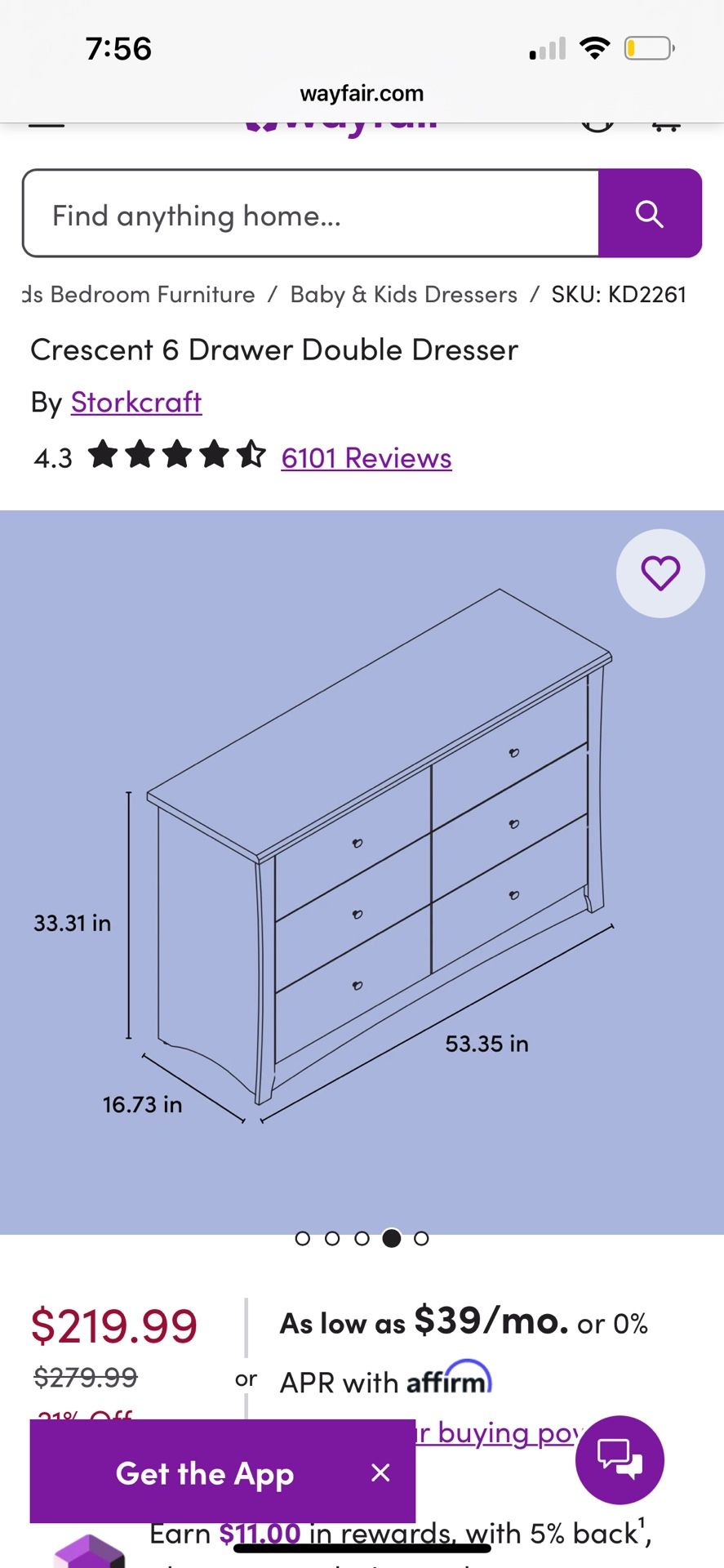Toggle the heart to favorite the dresser

[x=660, y=572]
